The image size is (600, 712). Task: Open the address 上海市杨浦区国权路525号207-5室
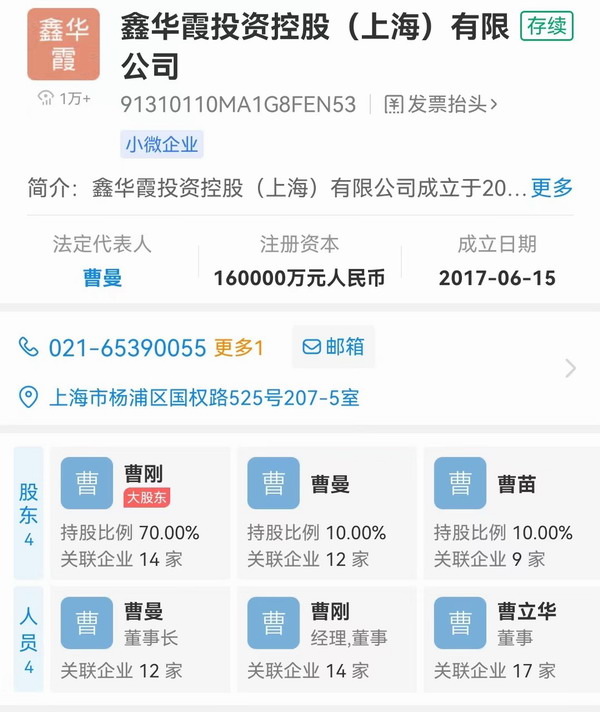click(x=204, y=397)
